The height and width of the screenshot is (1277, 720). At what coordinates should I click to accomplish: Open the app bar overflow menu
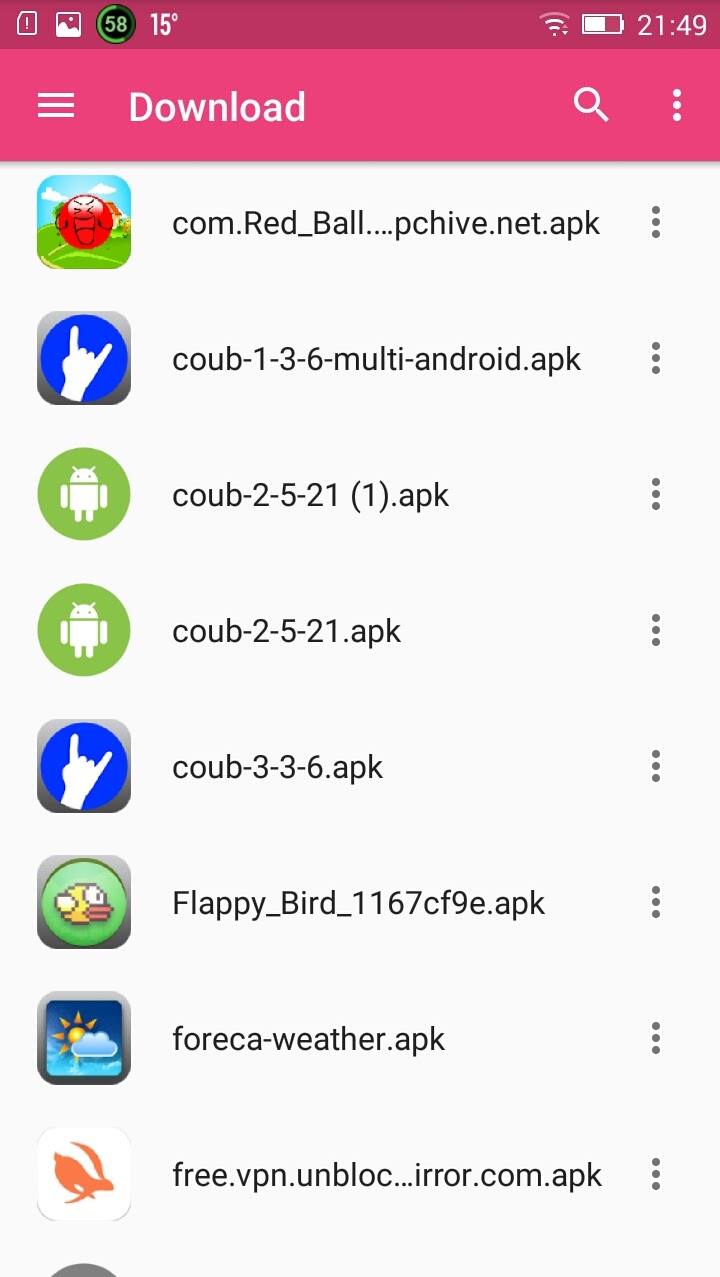pyautogui.click(x=677, y=106)
